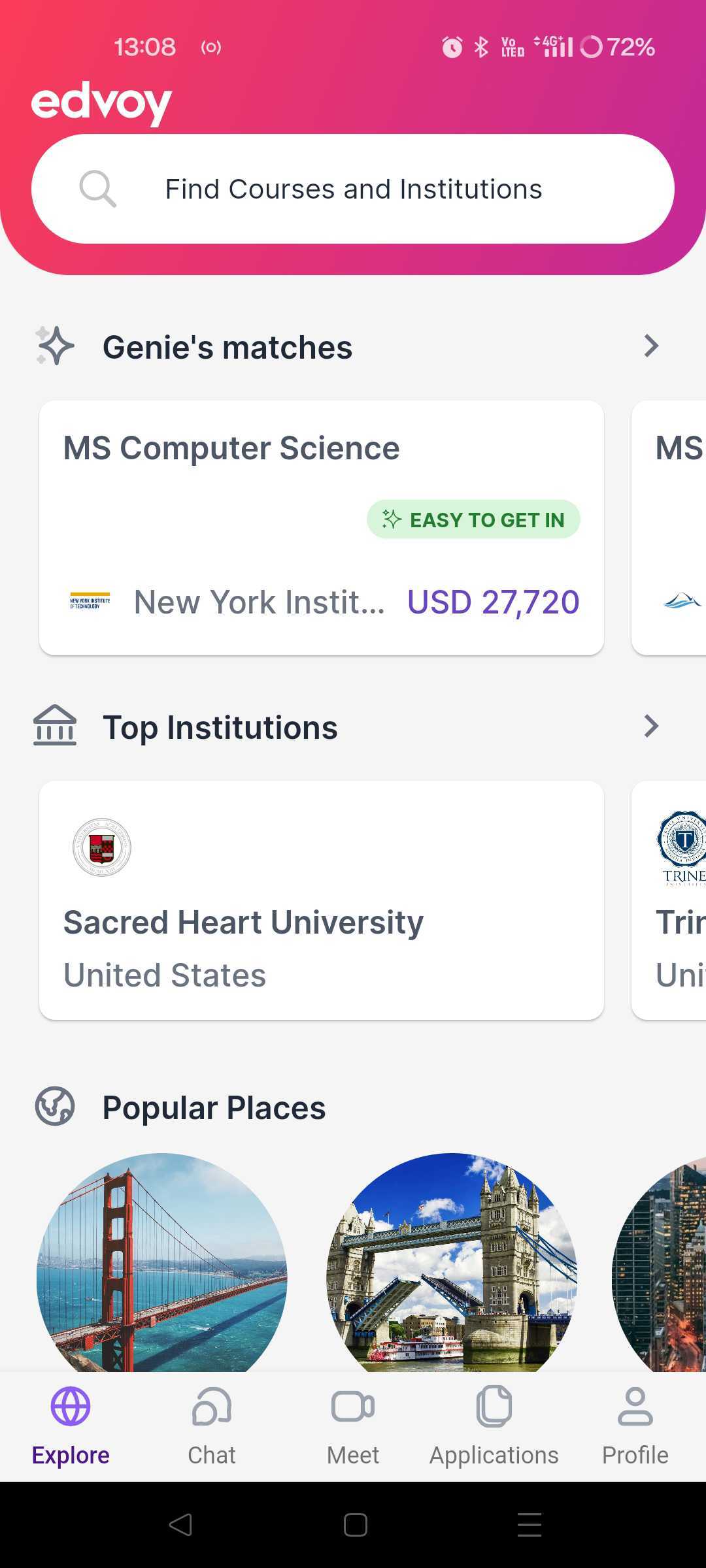Go to the Applications tab
The image size is (706, 1568).
(x=494, y=1426)
